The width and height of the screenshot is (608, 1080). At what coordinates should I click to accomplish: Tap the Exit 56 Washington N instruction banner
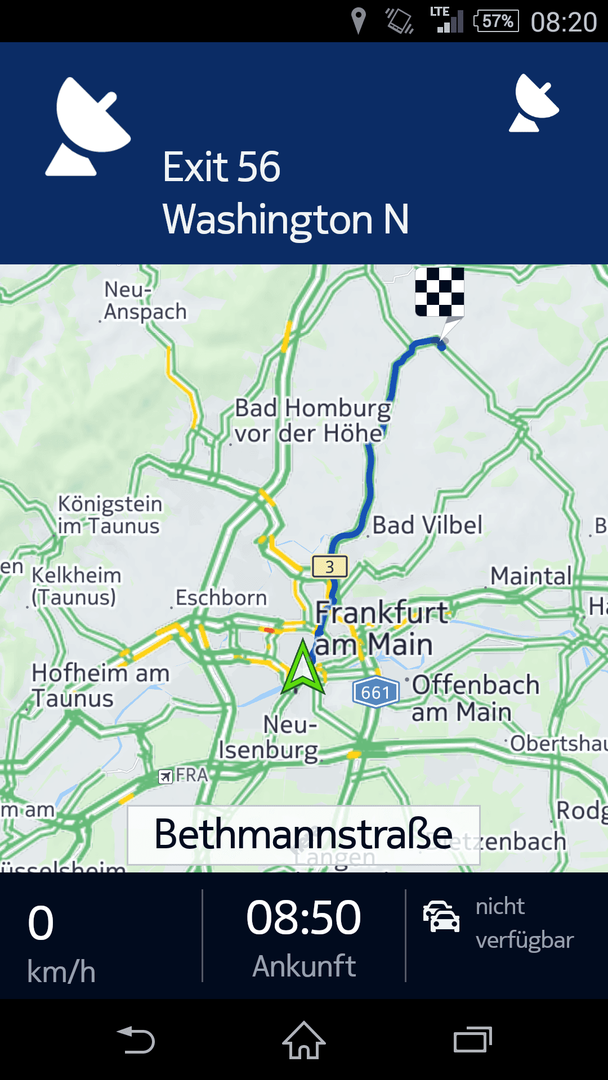[x=304, y=153]
